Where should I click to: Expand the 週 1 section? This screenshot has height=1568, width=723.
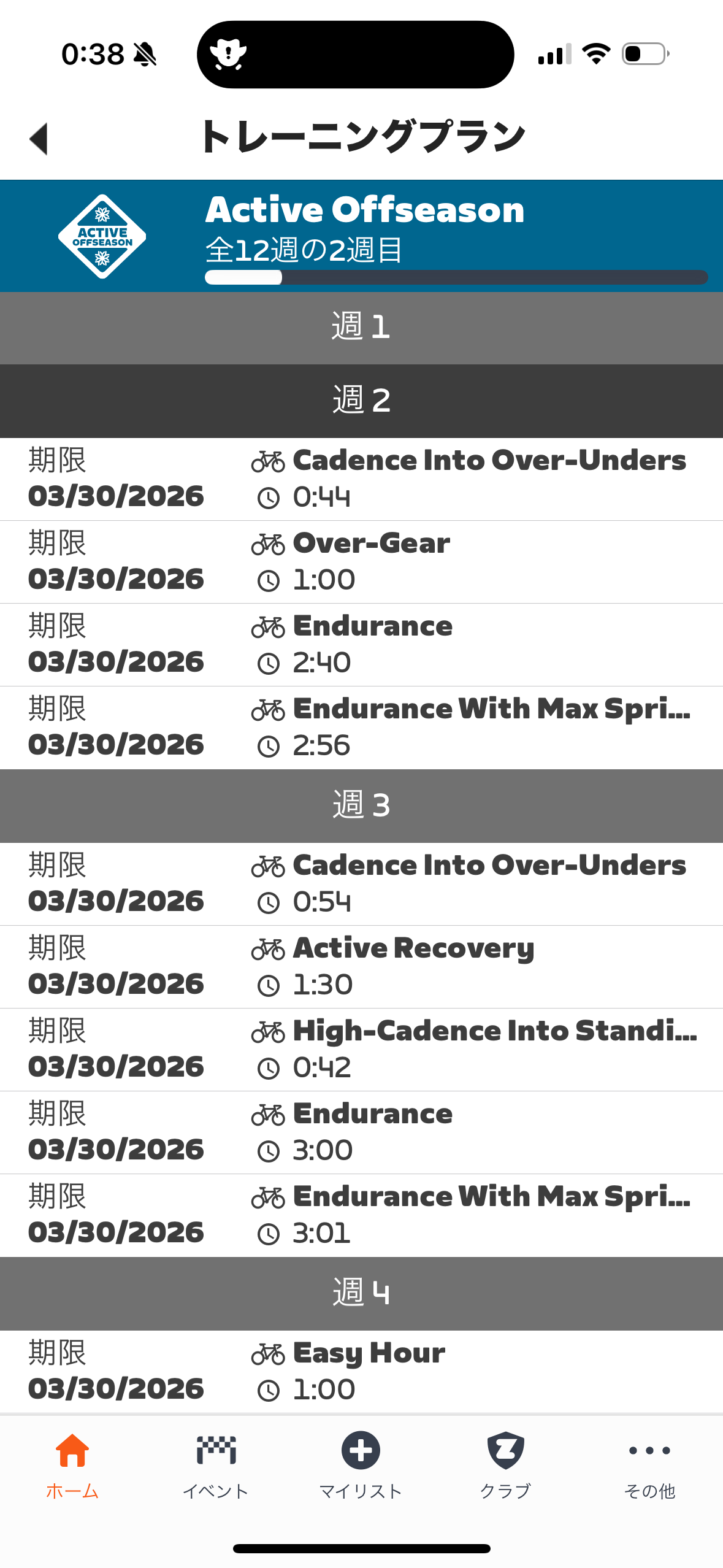click(361, 327)
